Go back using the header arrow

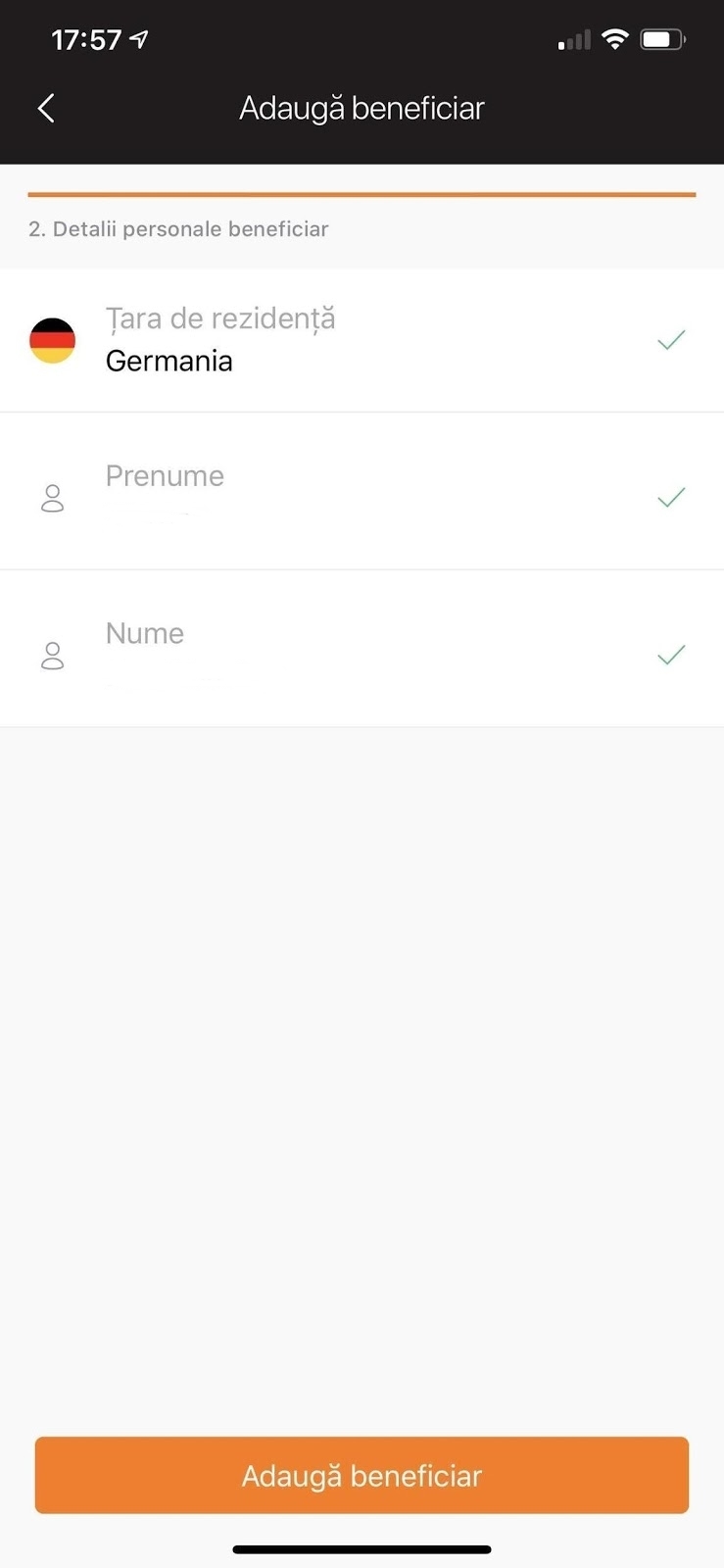pyautogui.click(x=46, y=108)
